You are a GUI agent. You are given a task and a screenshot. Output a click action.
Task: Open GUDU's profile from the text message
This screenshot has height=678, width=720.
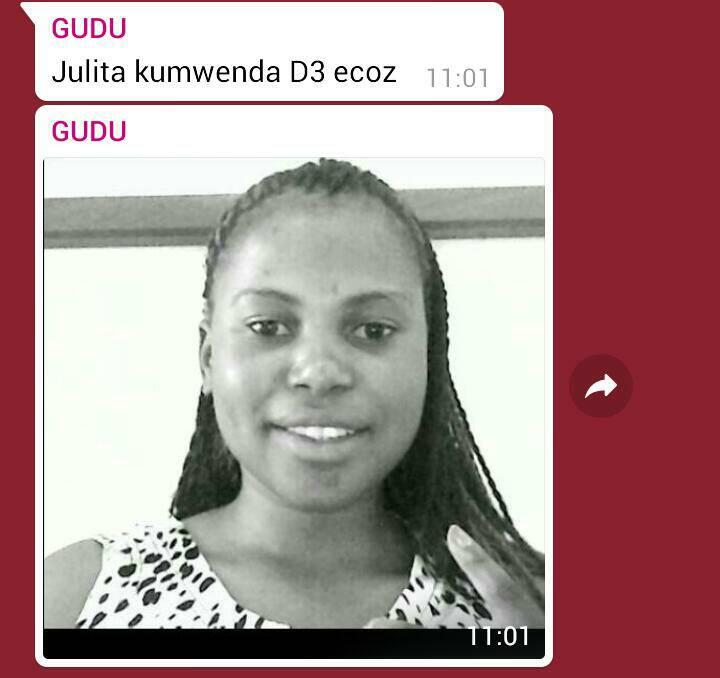pos(89,29)
